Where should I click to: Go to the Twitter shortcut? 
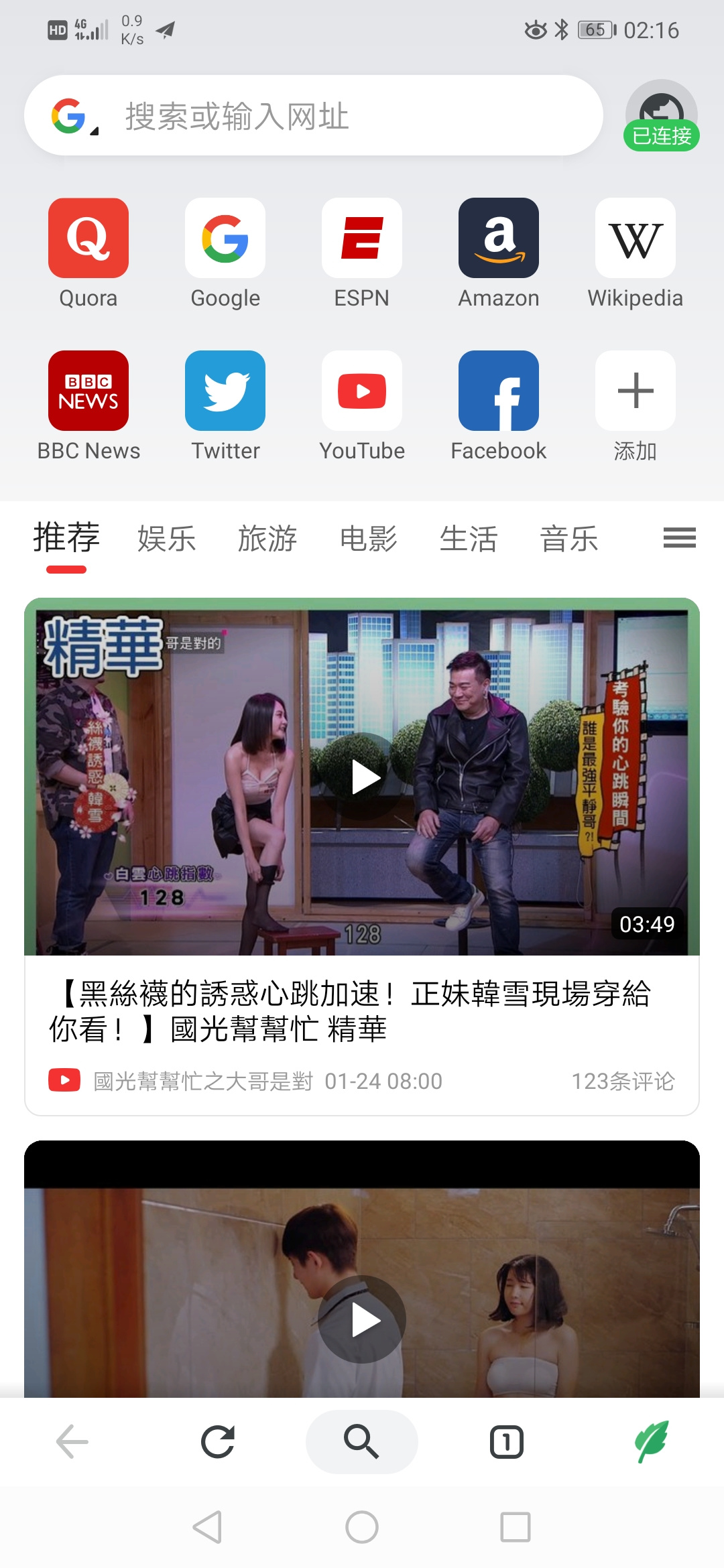[x=225, y=406]
